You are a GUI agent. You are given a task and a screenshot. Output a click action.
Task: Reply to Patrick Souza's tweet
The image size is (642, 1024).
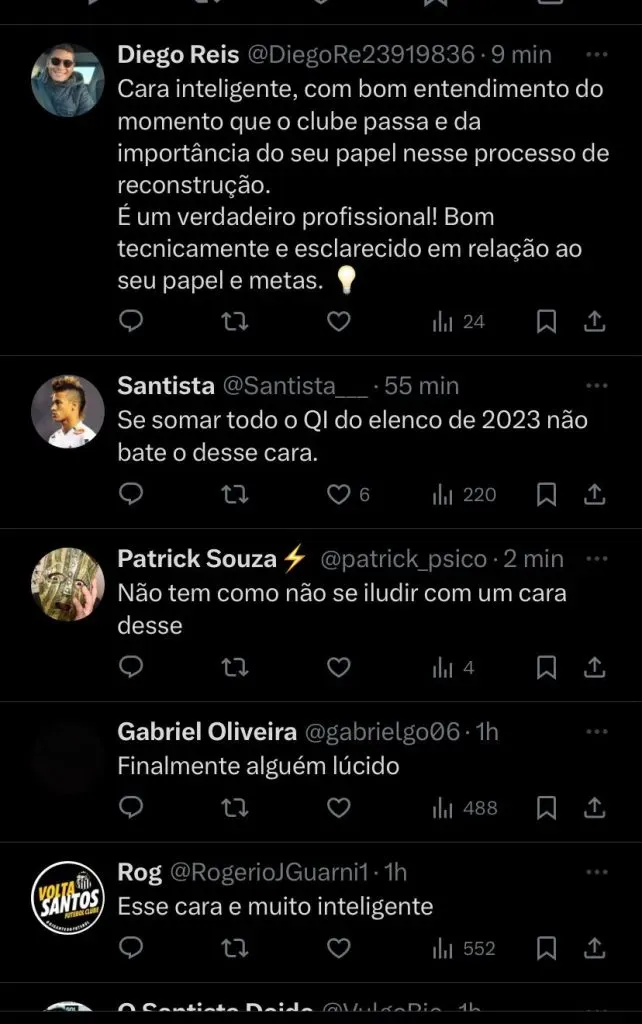click(x=131, y=667)
